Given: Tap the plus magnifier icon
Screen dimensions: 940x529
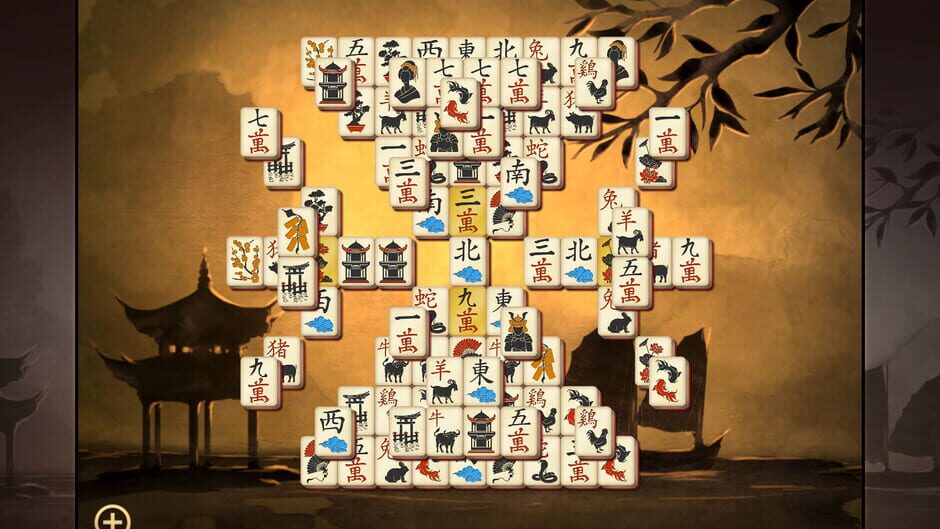Looking at the screenshot, I should coord(113,519).
